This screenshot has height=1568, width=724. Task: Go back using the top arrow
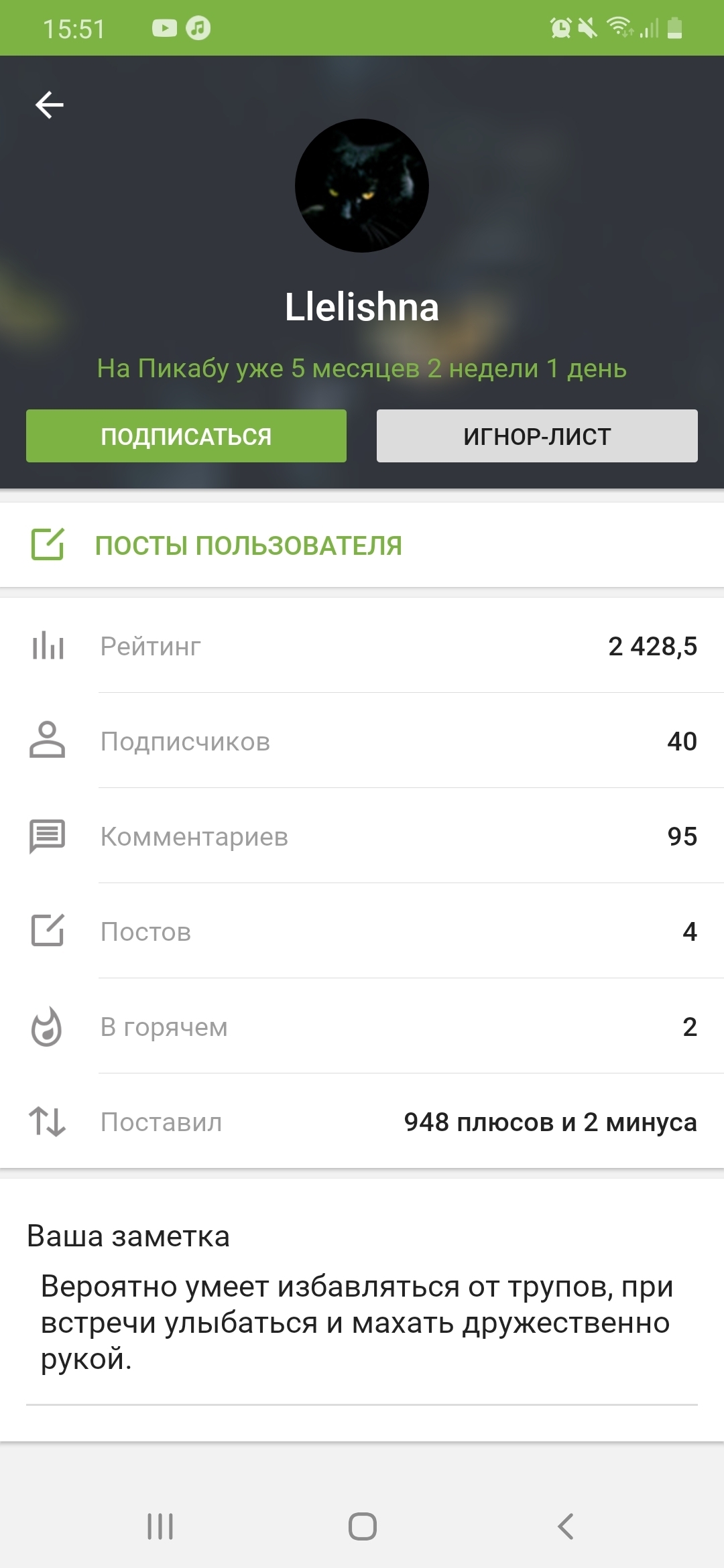(49, 105)
